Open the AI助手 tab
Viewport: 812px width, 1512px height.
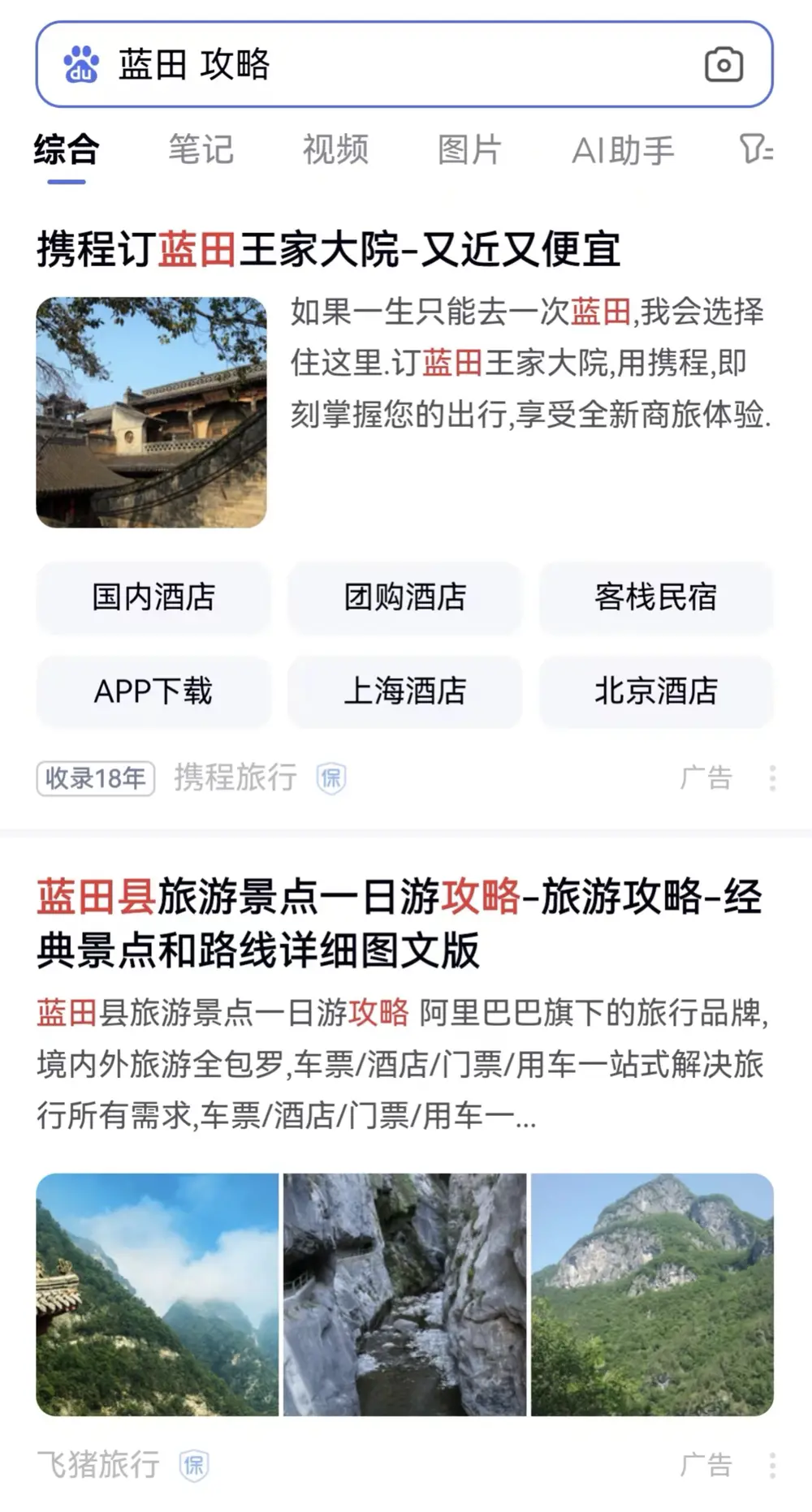pyautogui.click(x=623, y=150)
